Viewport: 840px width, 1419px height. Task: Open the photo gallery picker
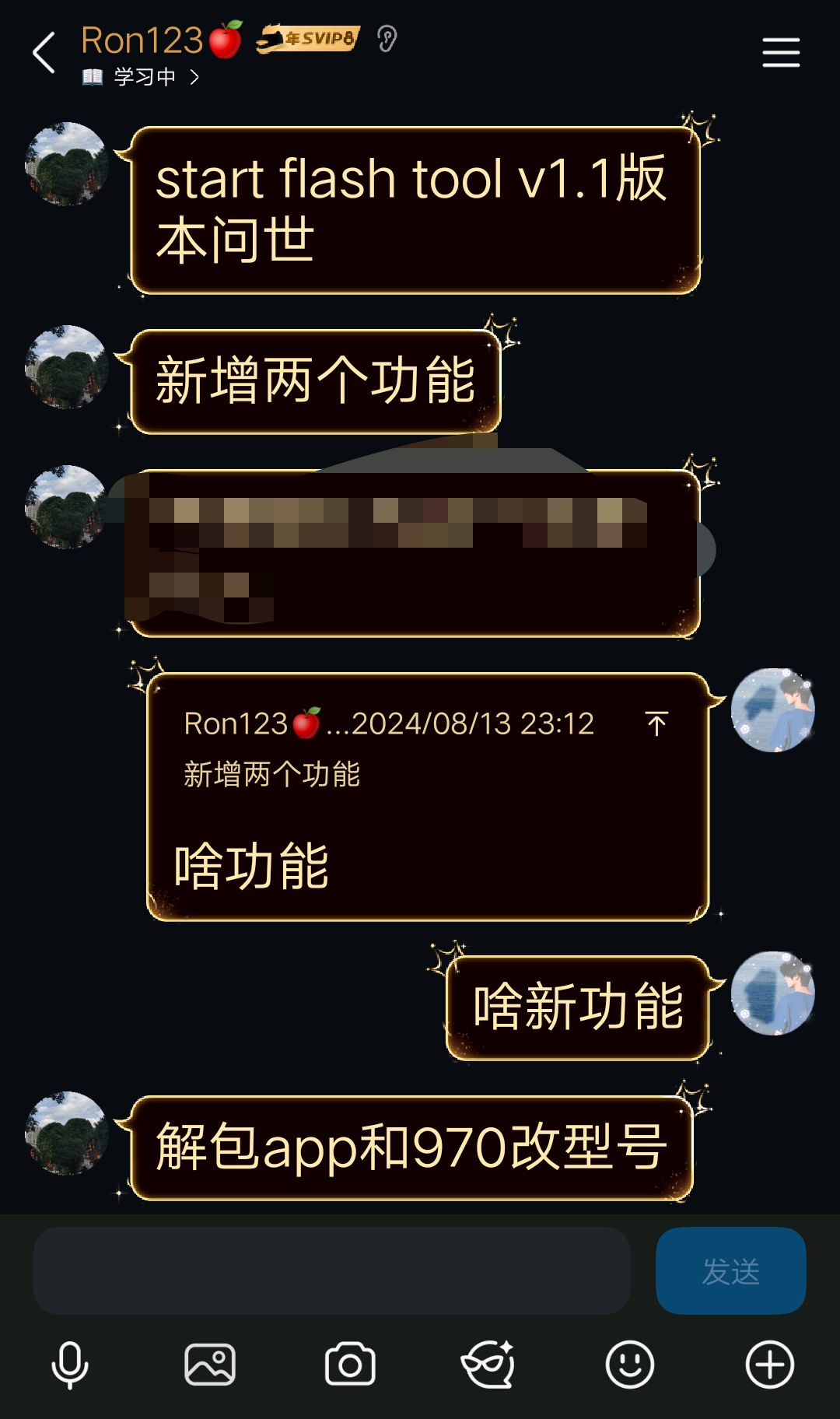[210, 1365]
